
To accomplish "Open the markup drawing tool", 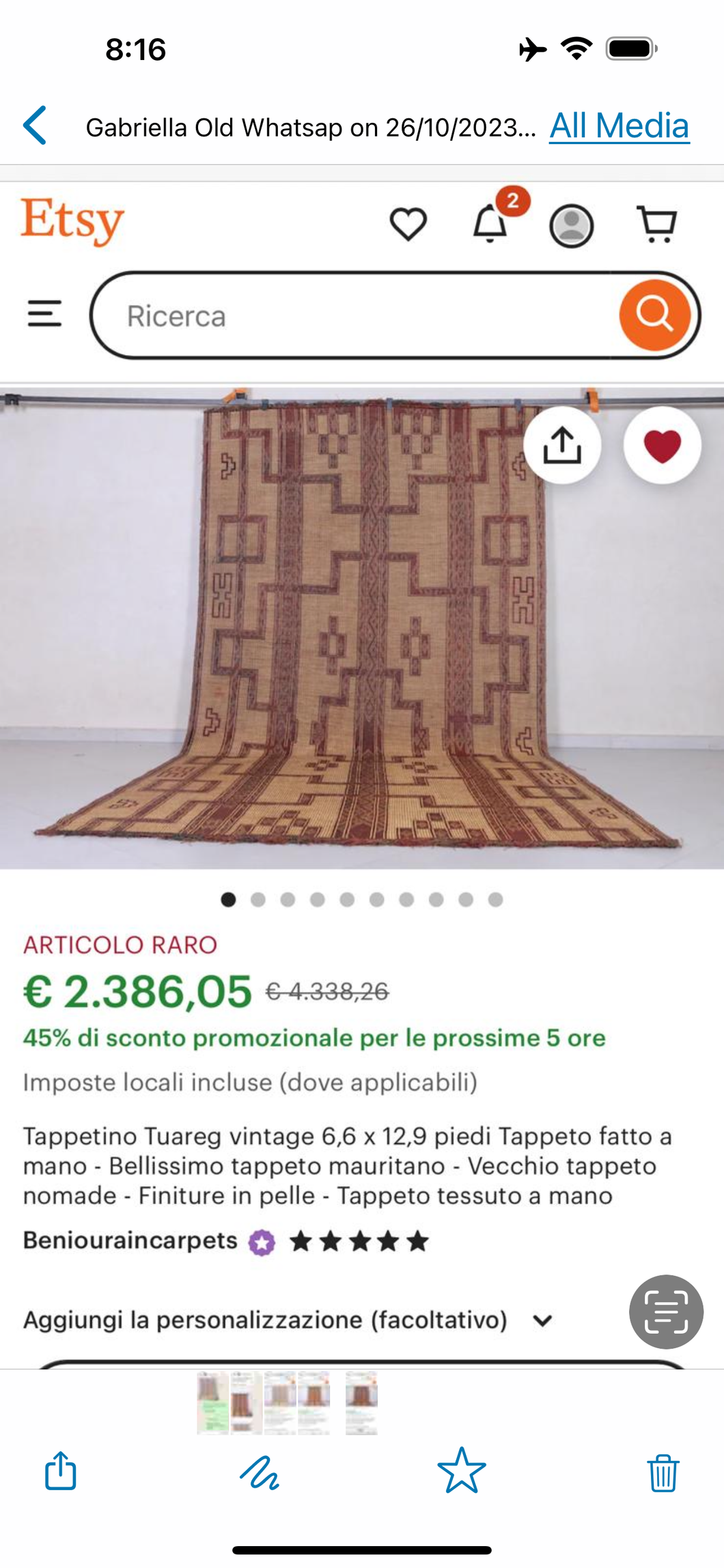I will click(x=260, y=1472).
